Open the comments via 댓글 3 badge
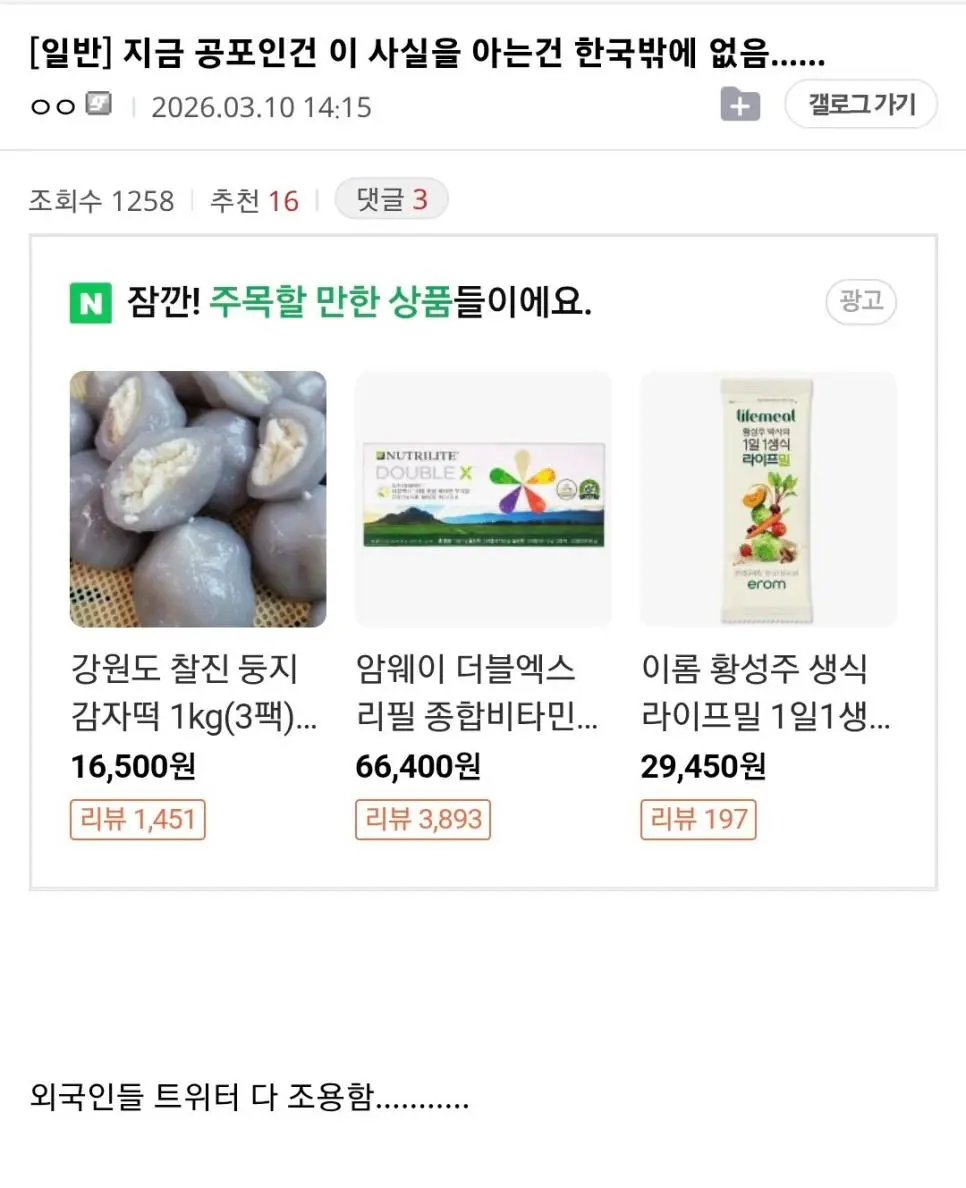 click(x=391, y=199)
